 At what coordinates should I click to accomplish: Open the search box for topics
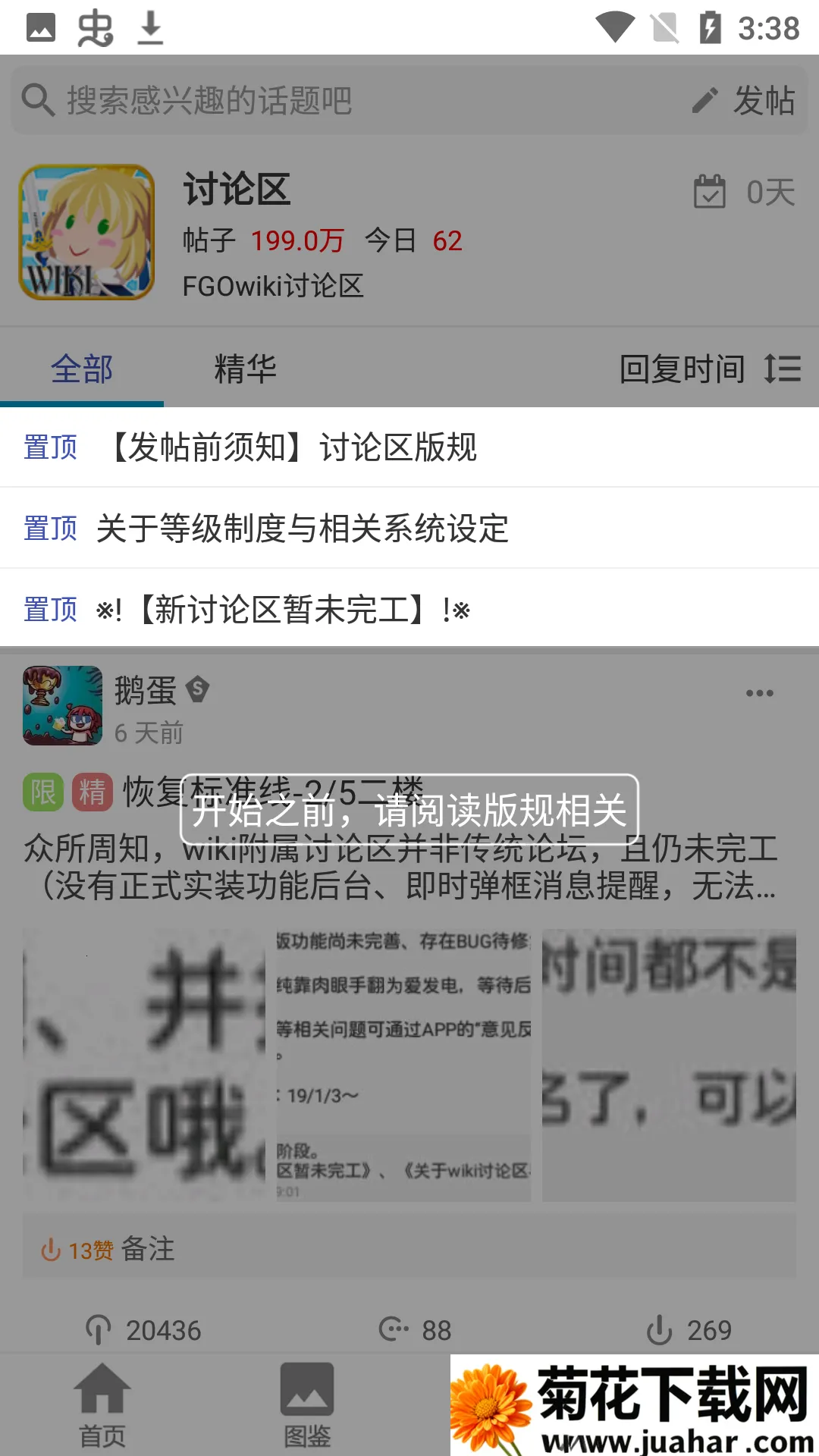click(303, 100)
